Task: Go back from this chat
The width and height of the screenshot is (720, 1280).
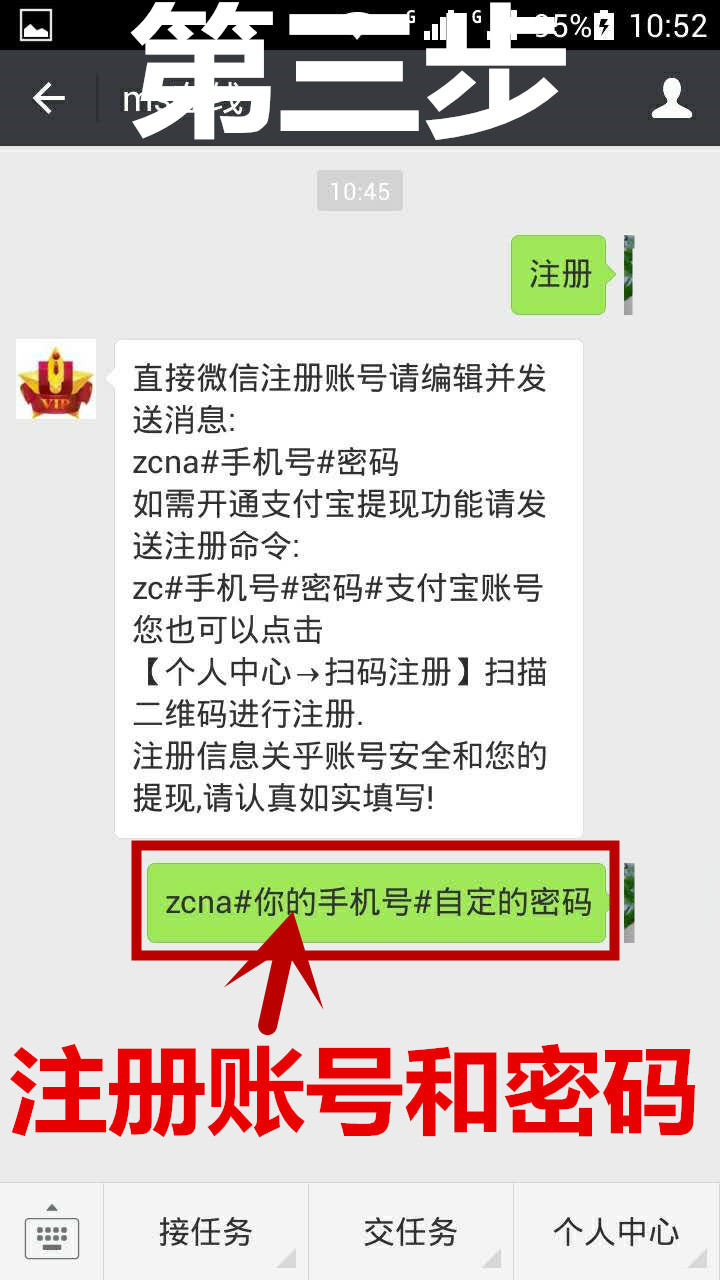Action: 48,98
